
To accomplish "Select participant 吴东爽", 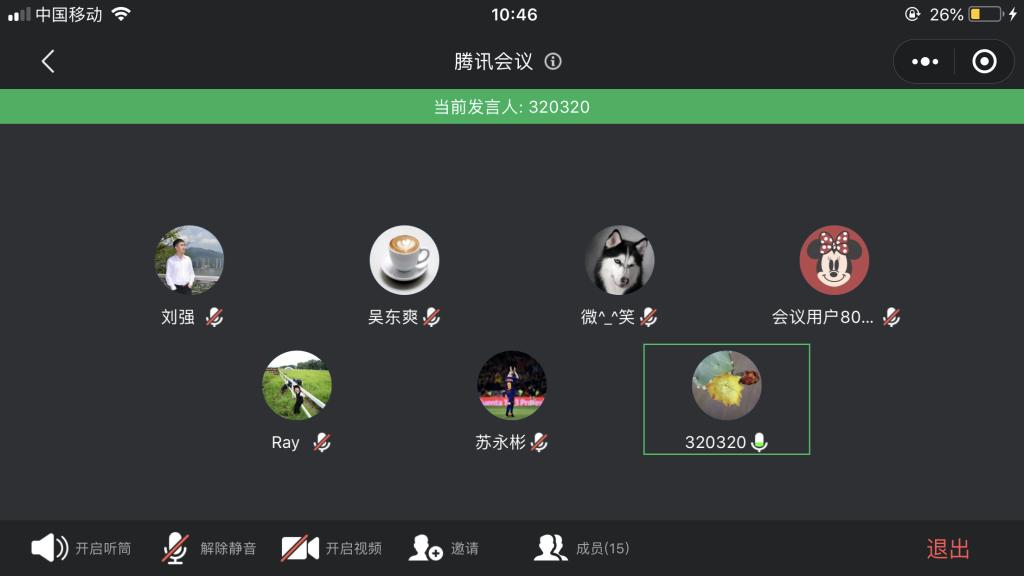I will [404, 260].
